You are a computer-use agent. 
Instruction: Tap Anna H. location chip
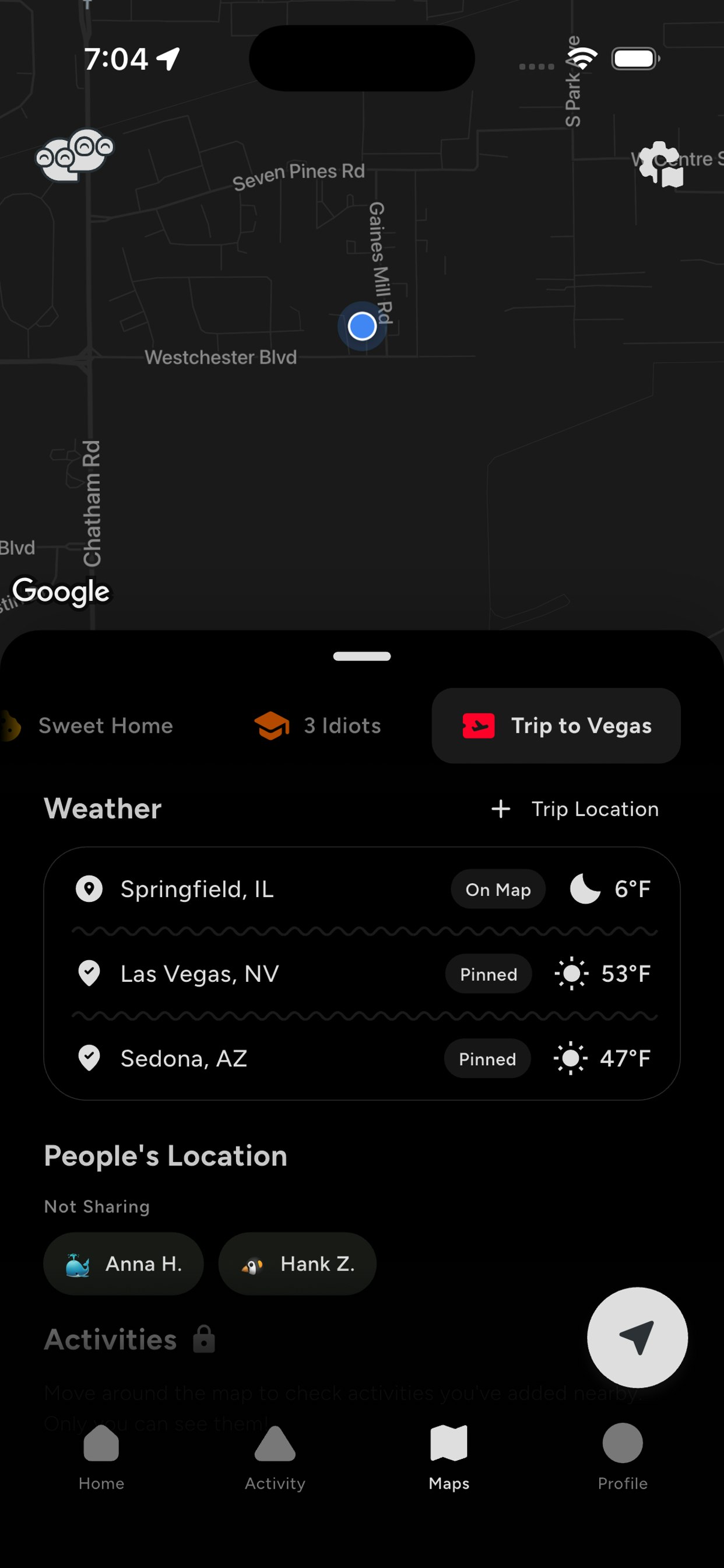point(124,1264)
